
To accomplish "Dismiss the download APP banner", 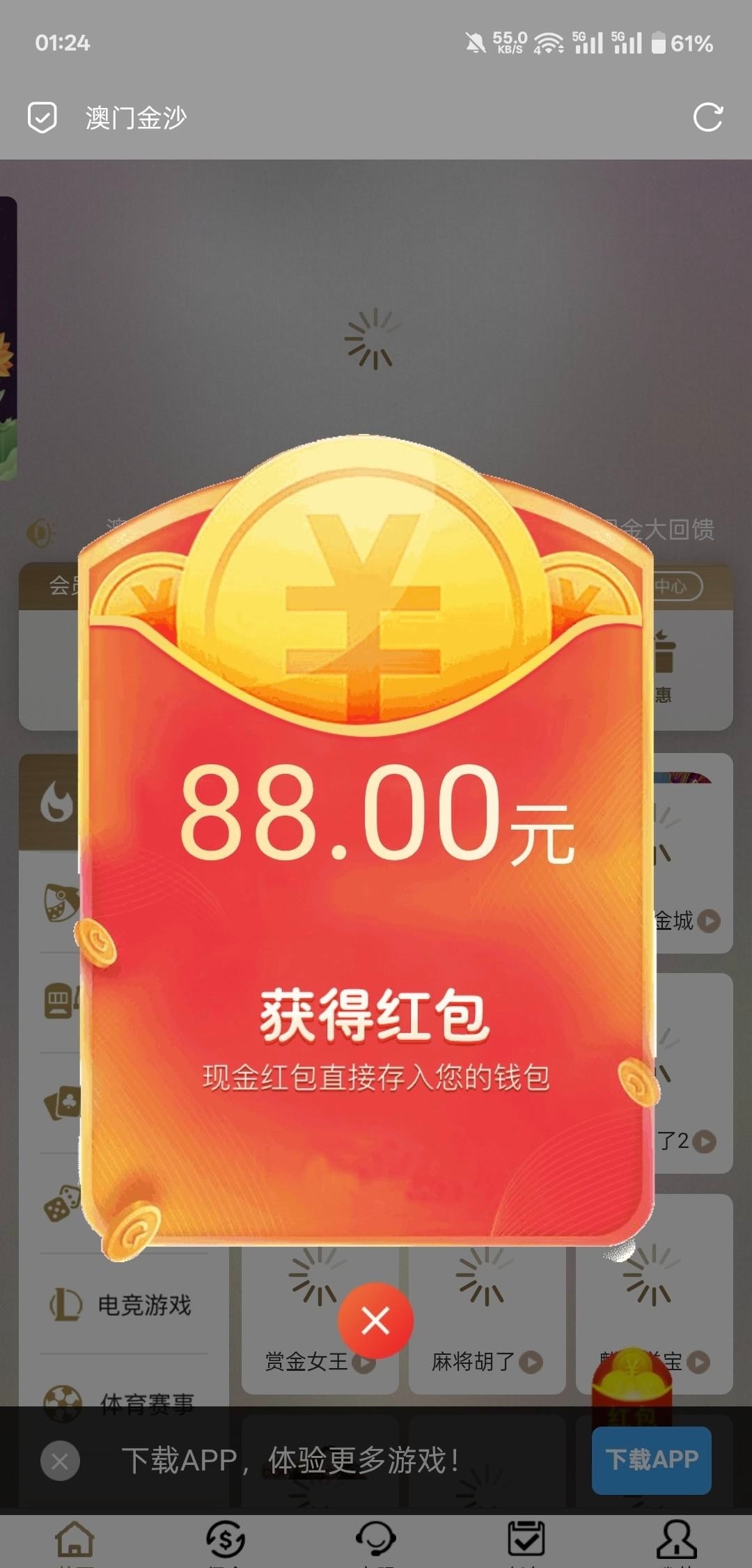I will pyautogui.click(x=60, y=1460).
